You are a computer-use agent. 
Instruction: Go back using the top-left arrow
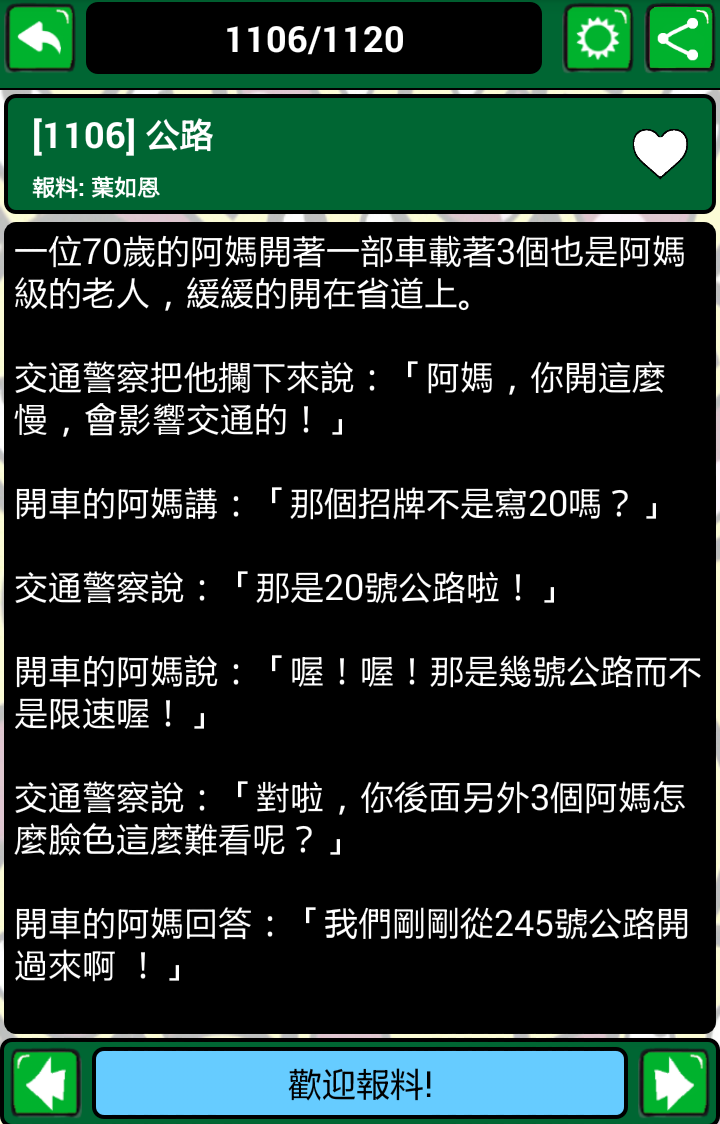(x=41, y=38)
